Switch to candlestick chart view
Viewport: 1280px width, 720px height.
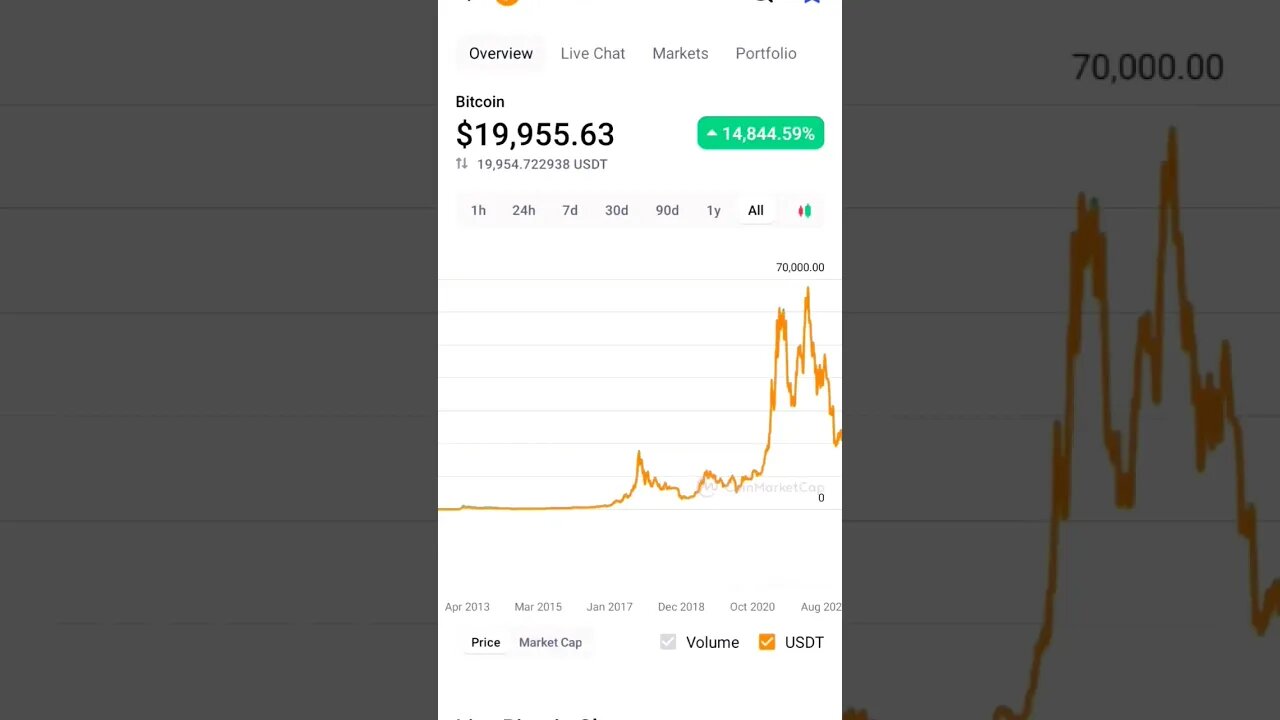click(804, 211)
